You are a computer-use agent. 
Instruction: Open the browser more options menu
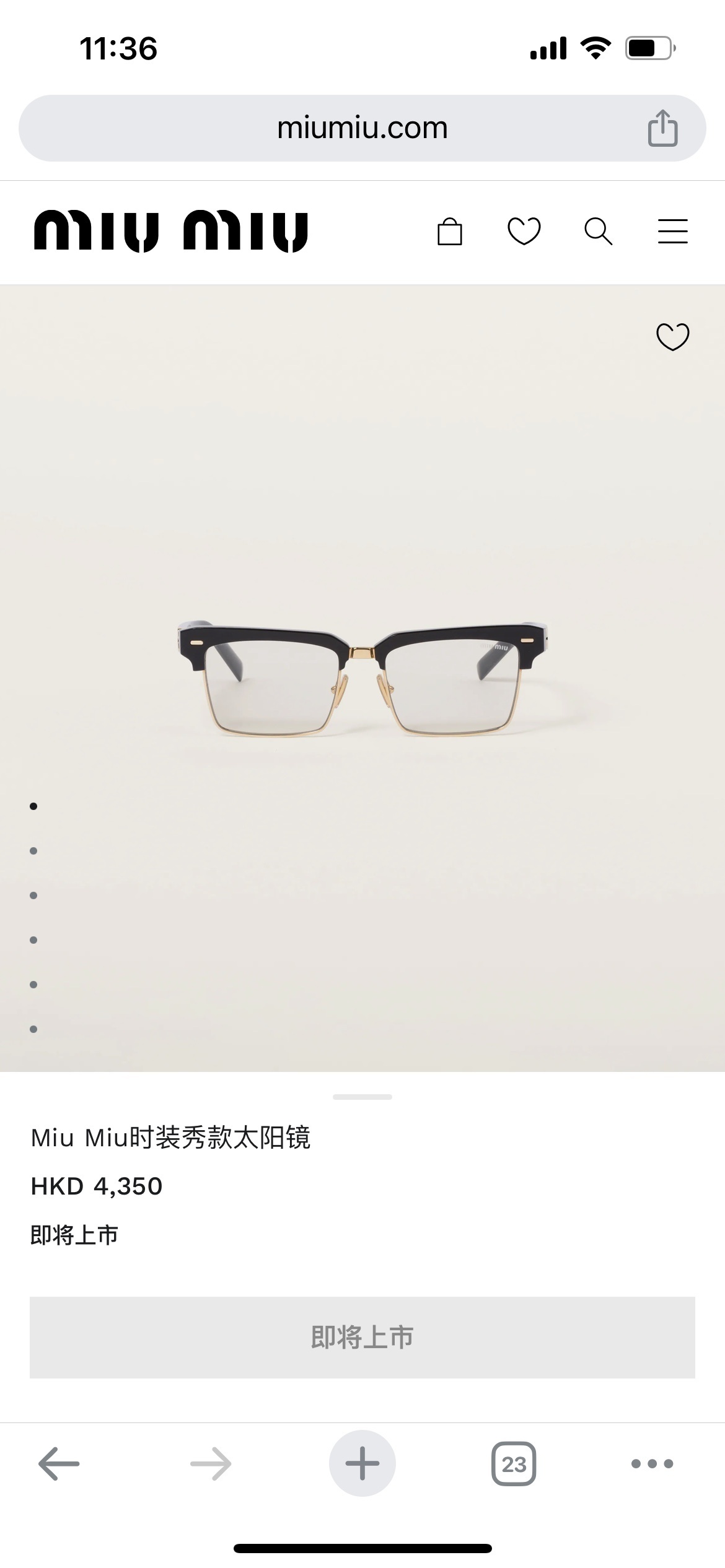pos(651,1464)
